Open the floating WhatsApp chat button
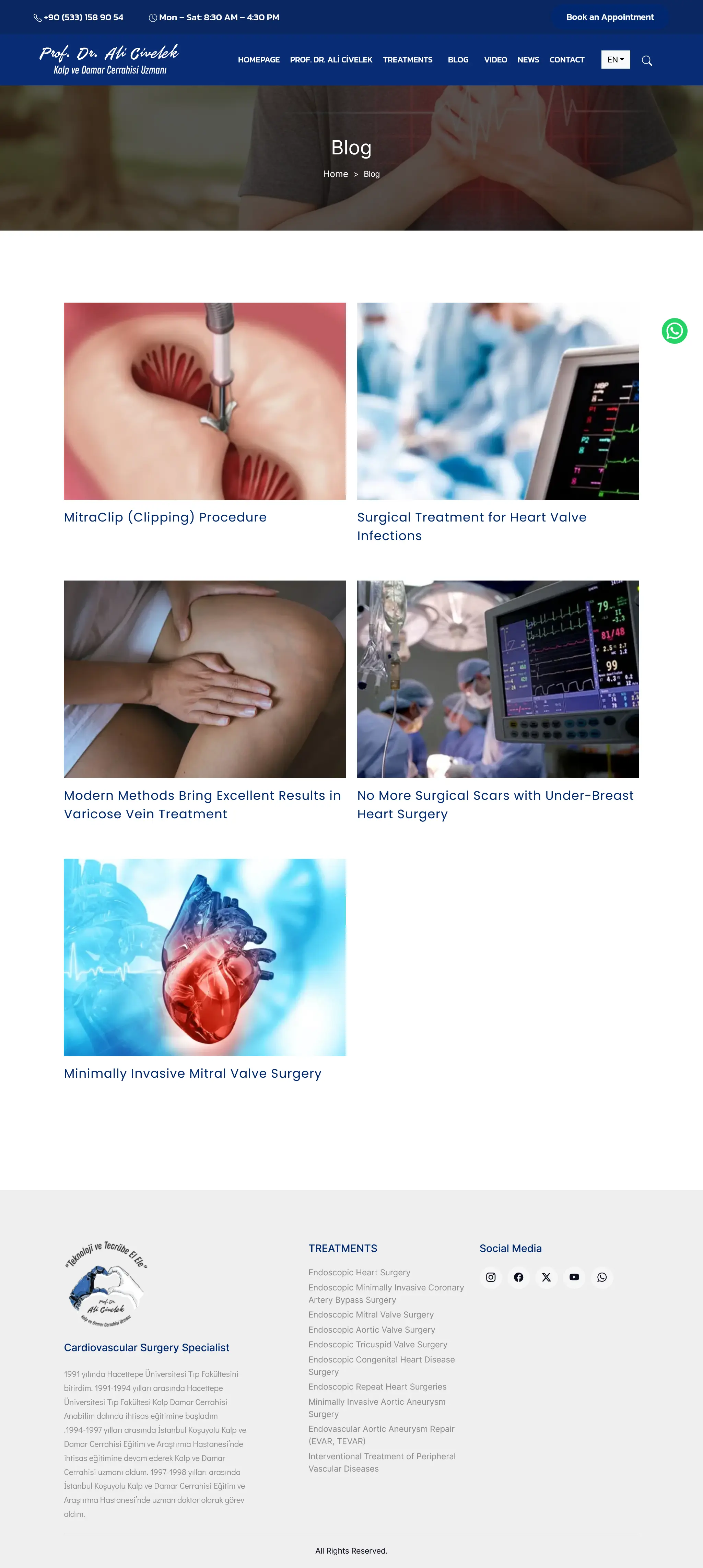 [x=674, y=331]
